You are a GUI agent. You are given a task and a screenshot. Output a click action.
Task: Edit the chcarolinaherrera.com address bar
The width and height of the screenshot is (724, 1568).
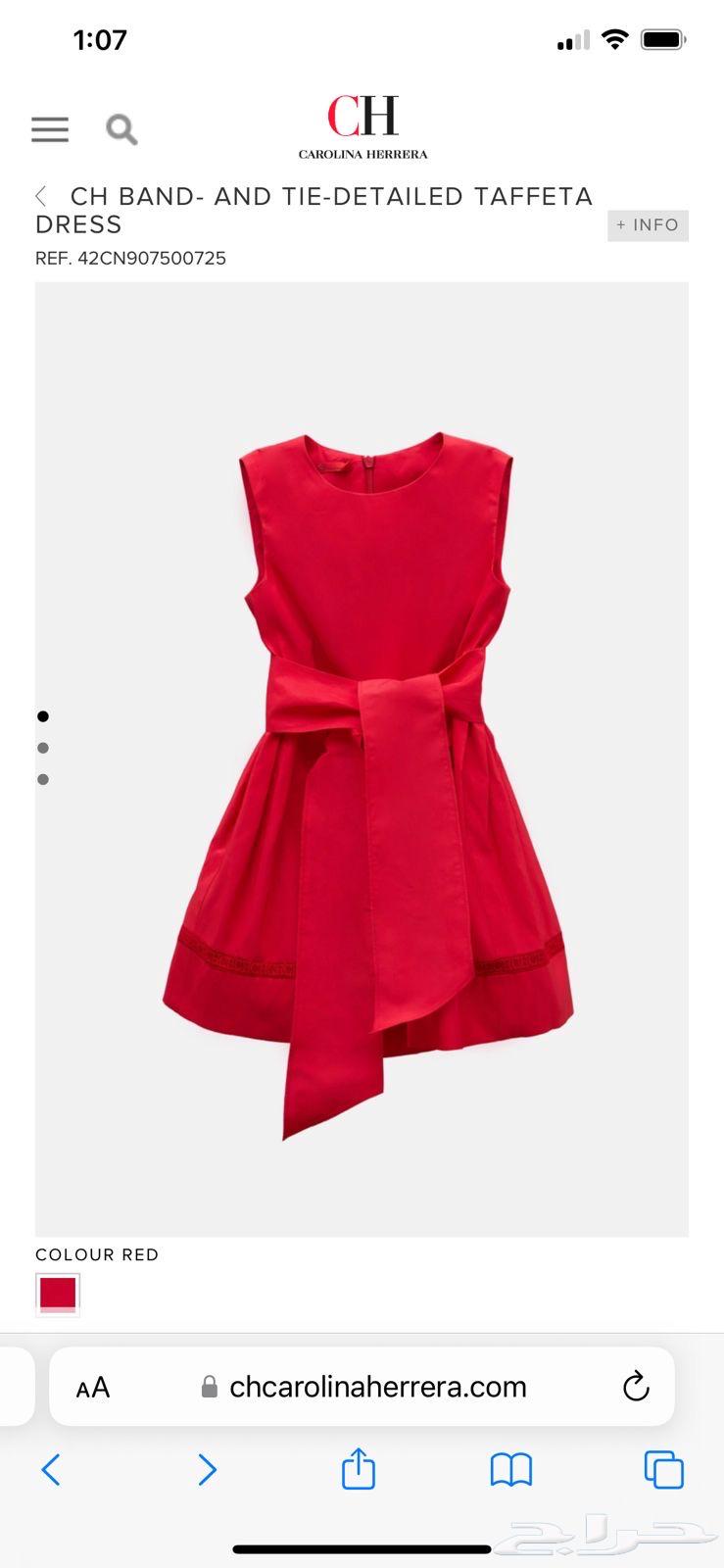[377, 1387]
